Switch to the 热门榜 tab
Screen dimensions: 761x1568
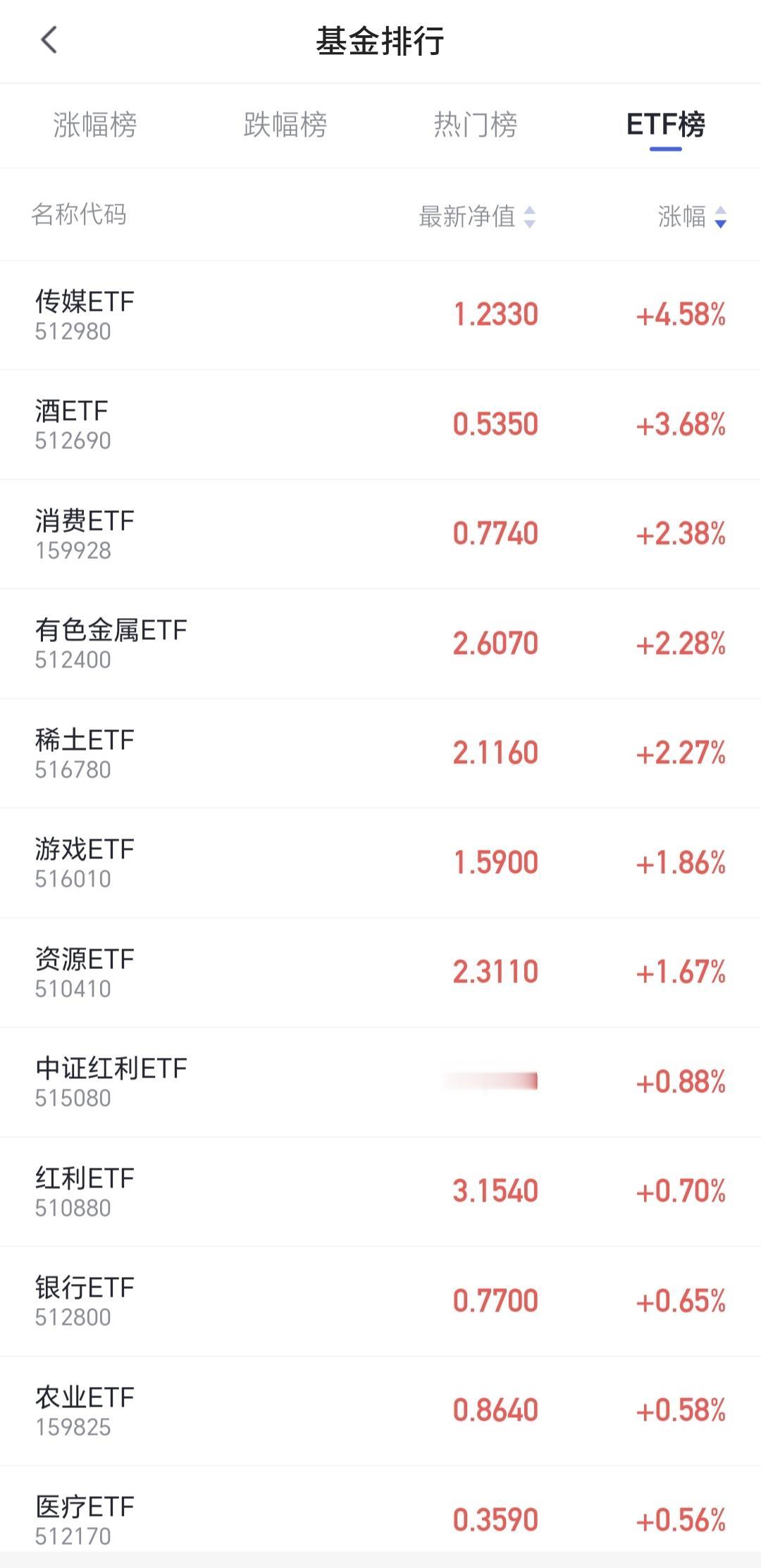click(x=475, y=125)
